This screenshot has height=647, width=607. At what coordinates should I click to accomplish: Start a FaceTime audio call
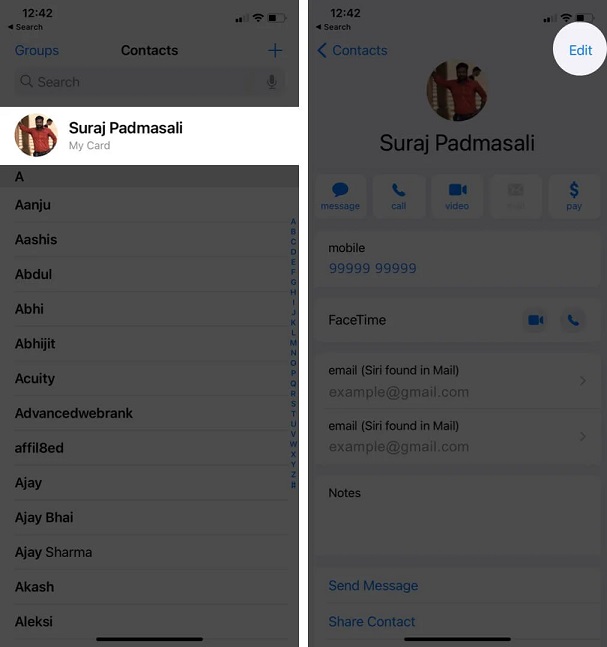pyautogui.click(x=573, y=320)
